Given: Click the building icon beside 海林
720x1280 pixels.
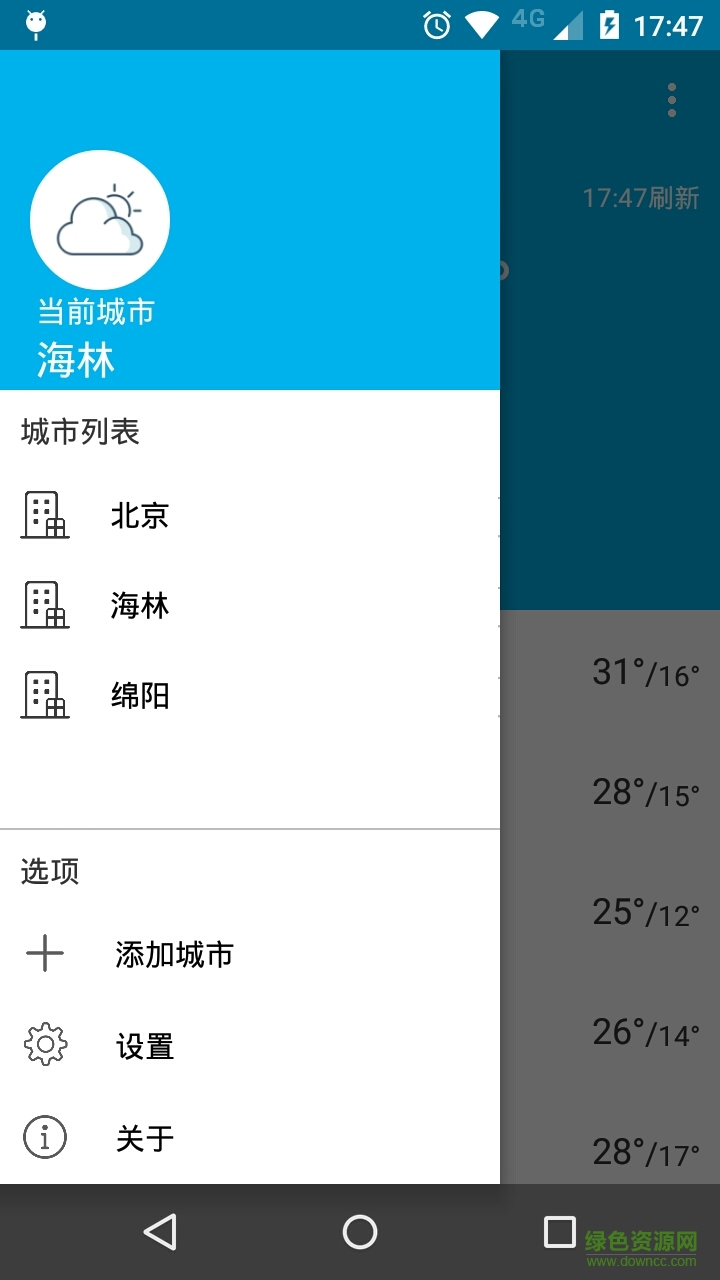Looking at the screenshot, I should [45, 605].
